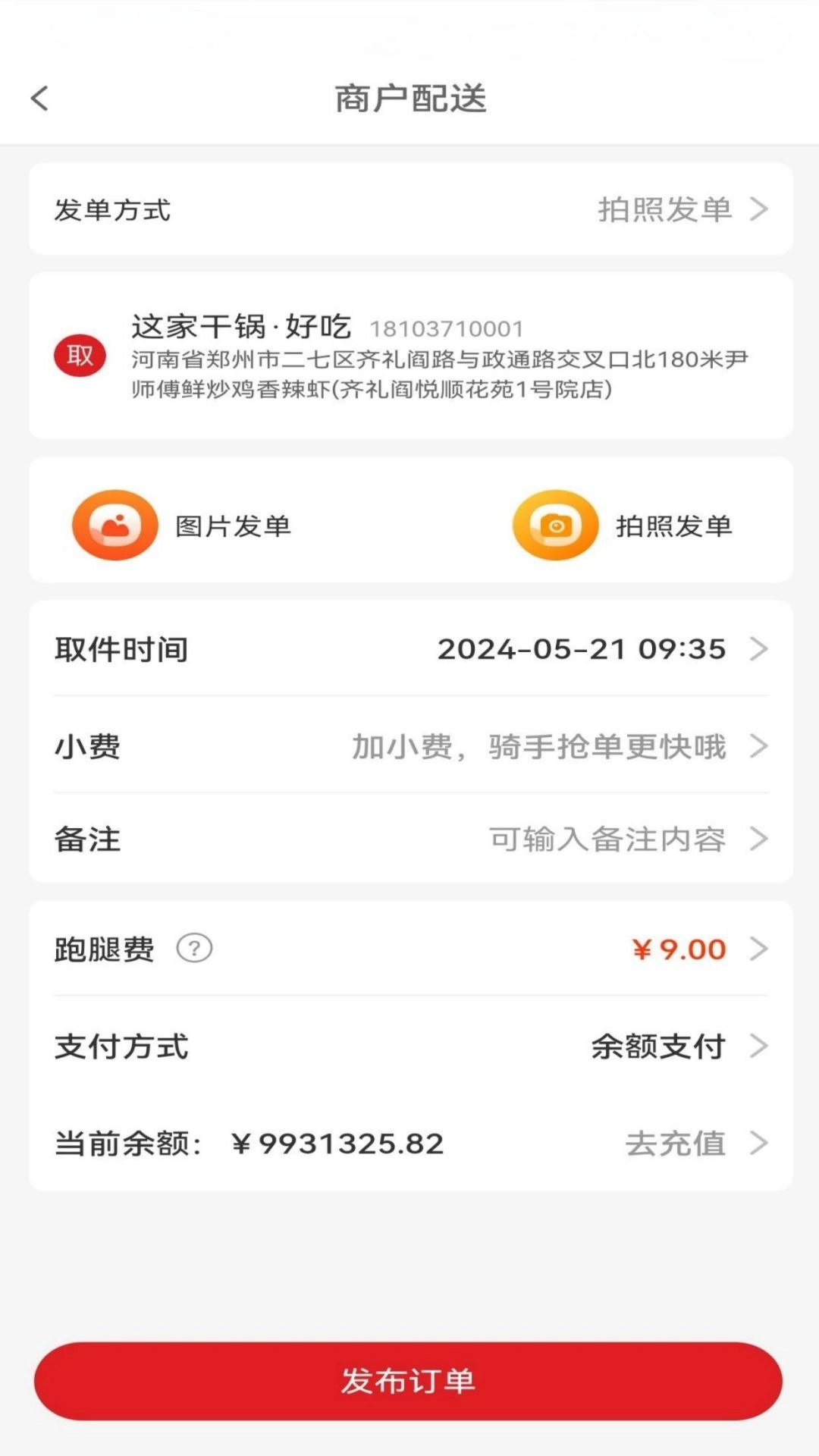Tap the merchant name 这家干锅·好吃

241,326
